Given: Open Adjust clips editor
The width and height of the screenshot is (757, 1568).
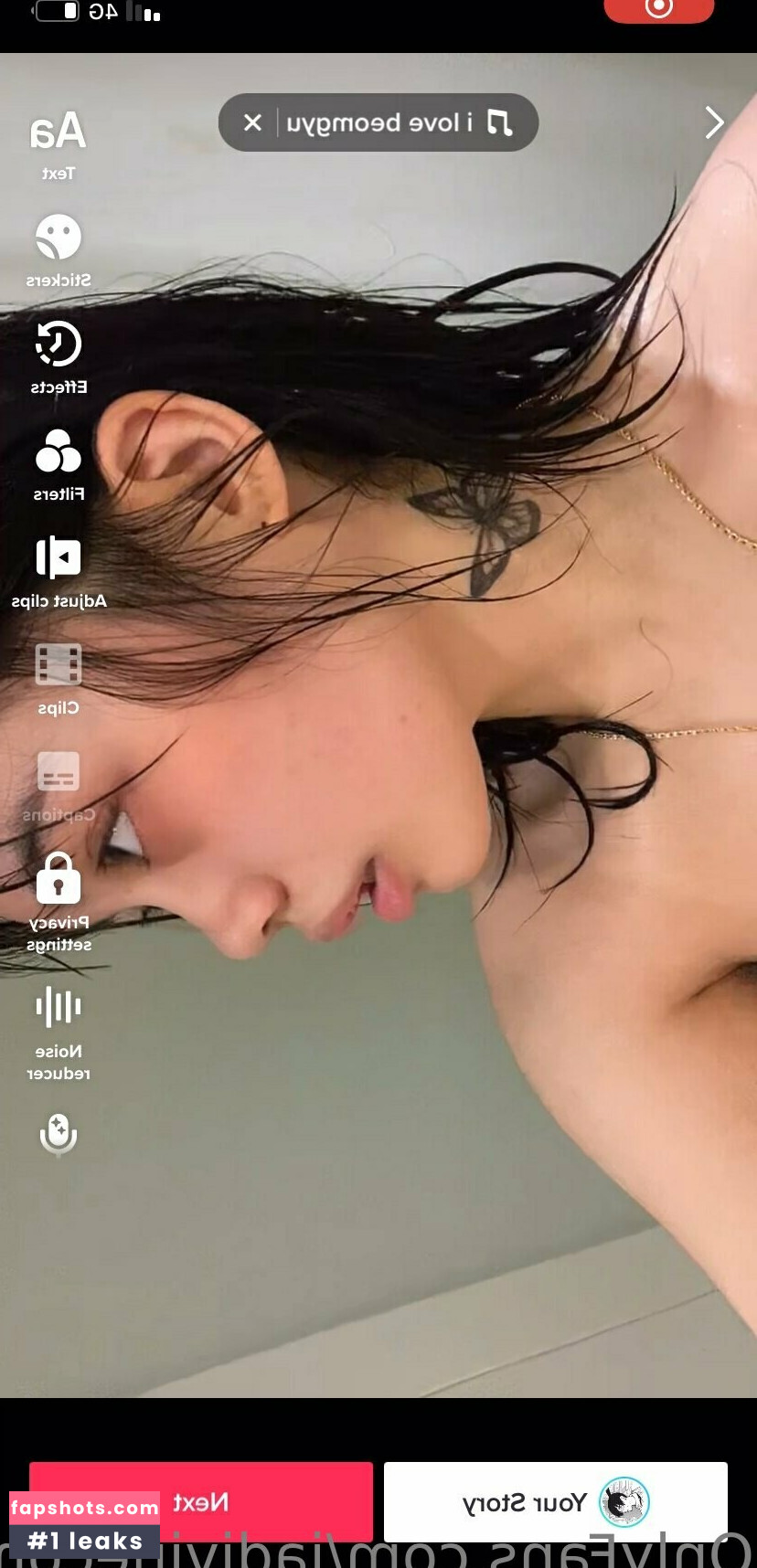Looking at the screenshot, I should coord(59,570).
